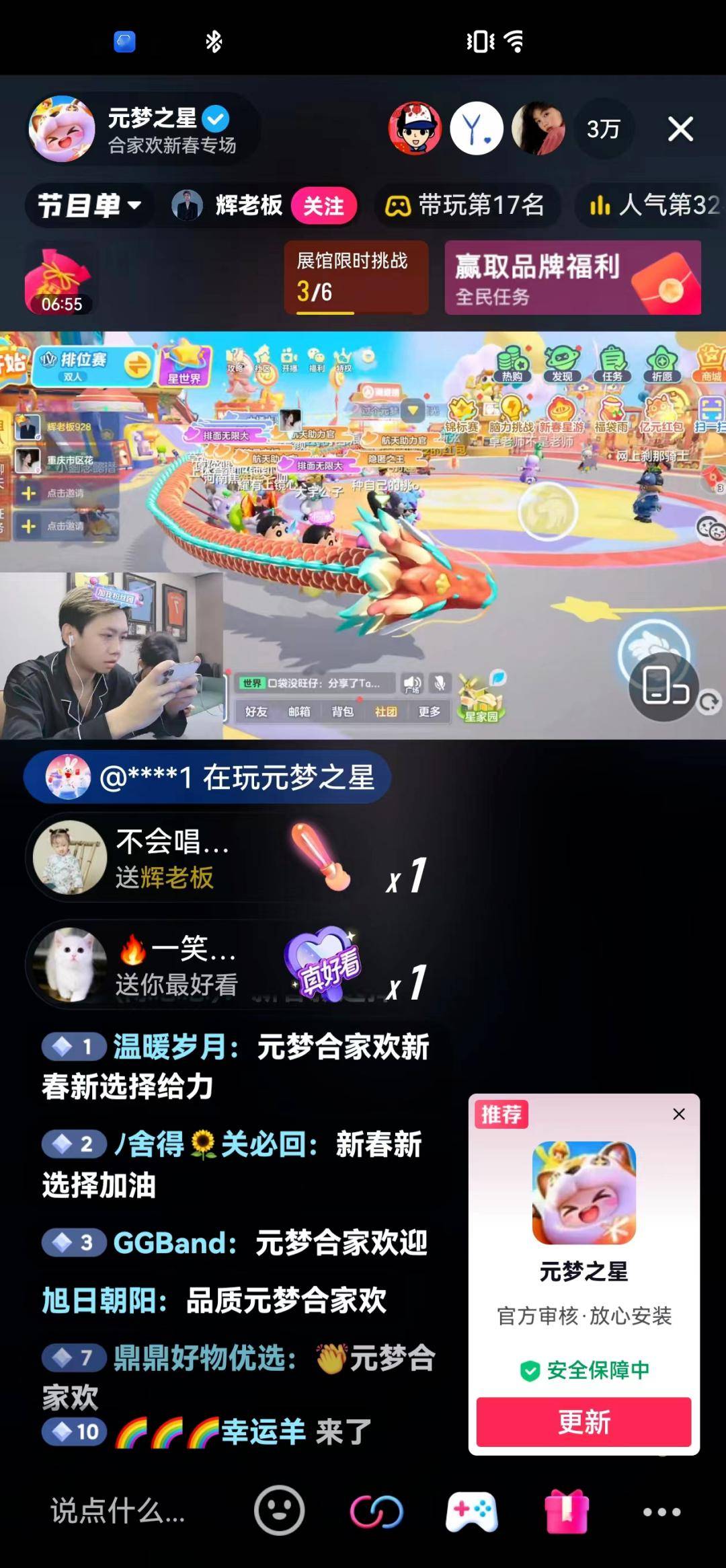Open 带玩第17名 ranking chip
The width and height of the screenshot is (726, 1568).
[466, 205]
